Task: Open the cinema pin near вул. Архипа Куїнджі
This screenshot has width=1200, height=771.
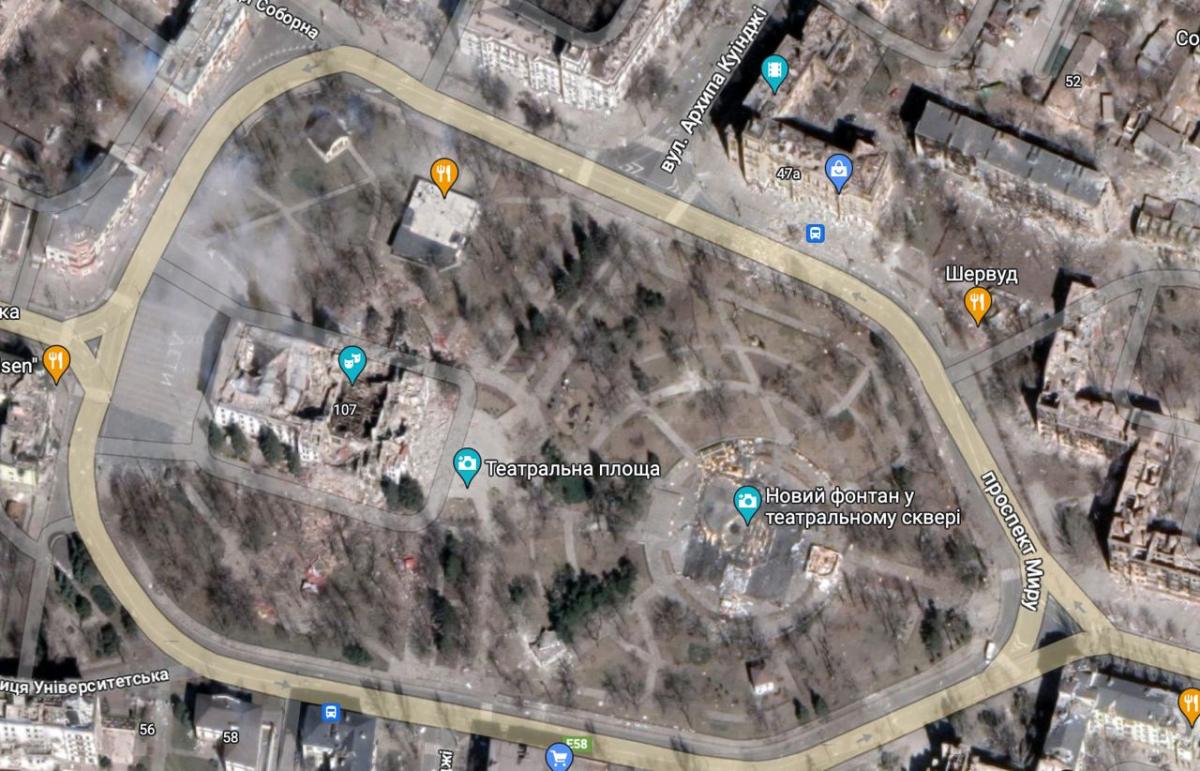Action: [x=774, y=72]
